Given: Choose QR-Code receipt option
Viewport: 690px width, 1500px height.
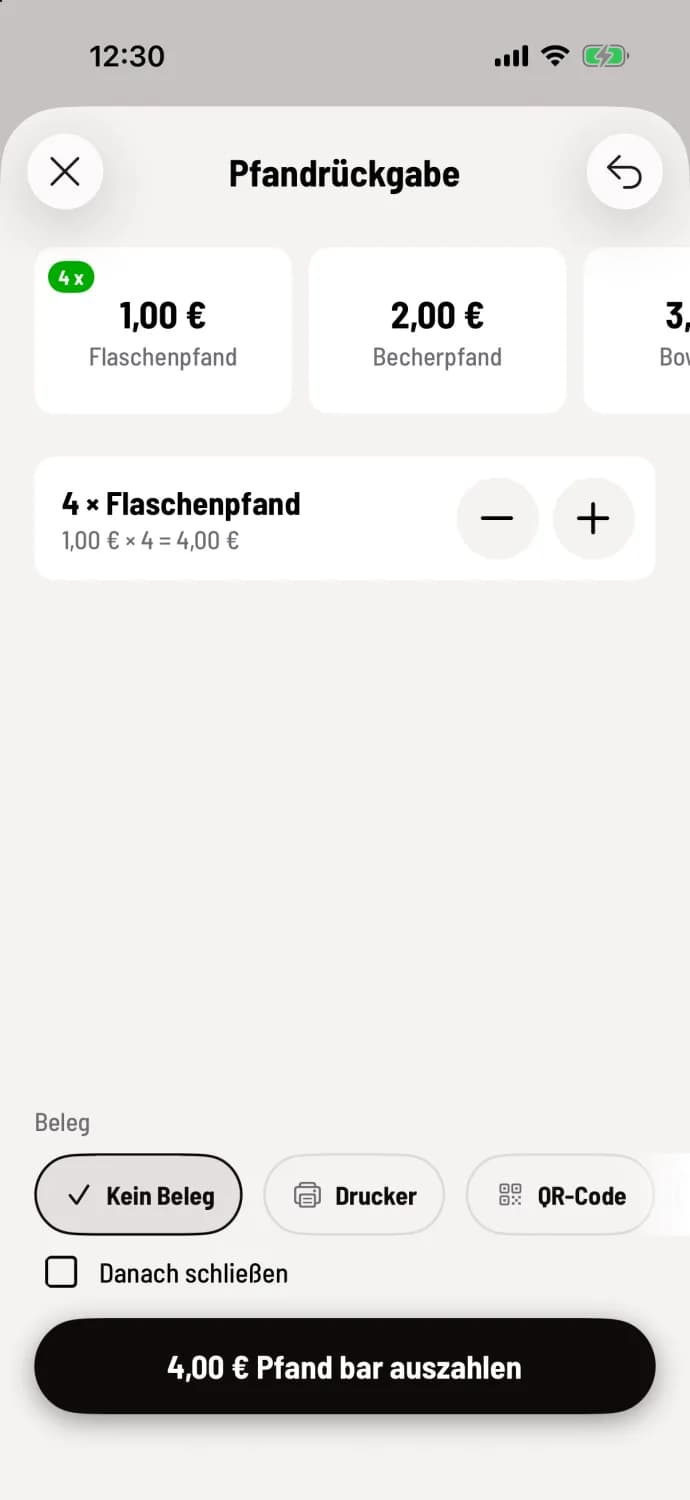Looking at the screenshot, I should 560,1195.
